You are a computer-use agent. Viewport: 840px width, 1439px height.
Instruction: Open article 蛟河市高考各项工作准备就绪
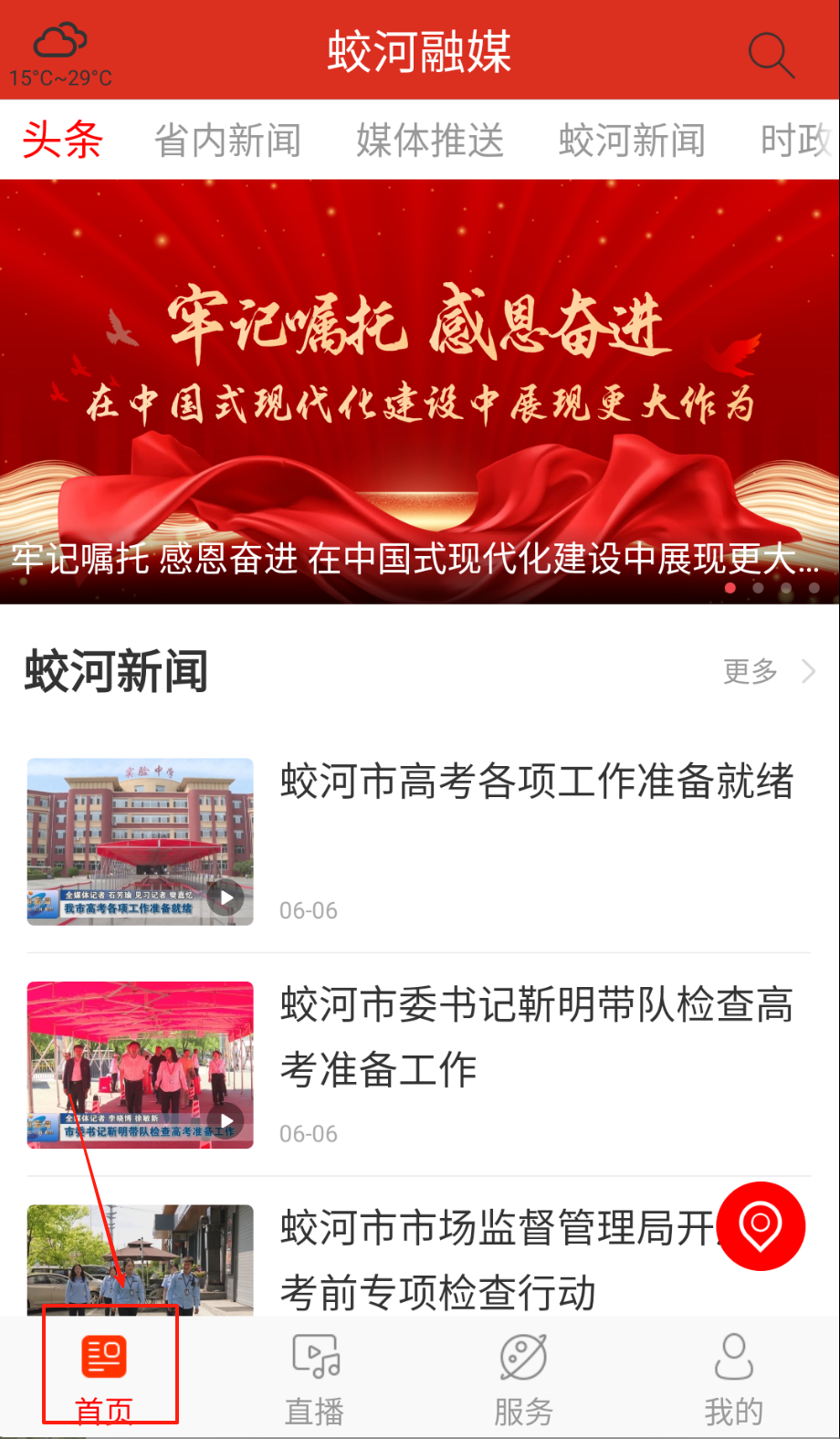(537, 783)
